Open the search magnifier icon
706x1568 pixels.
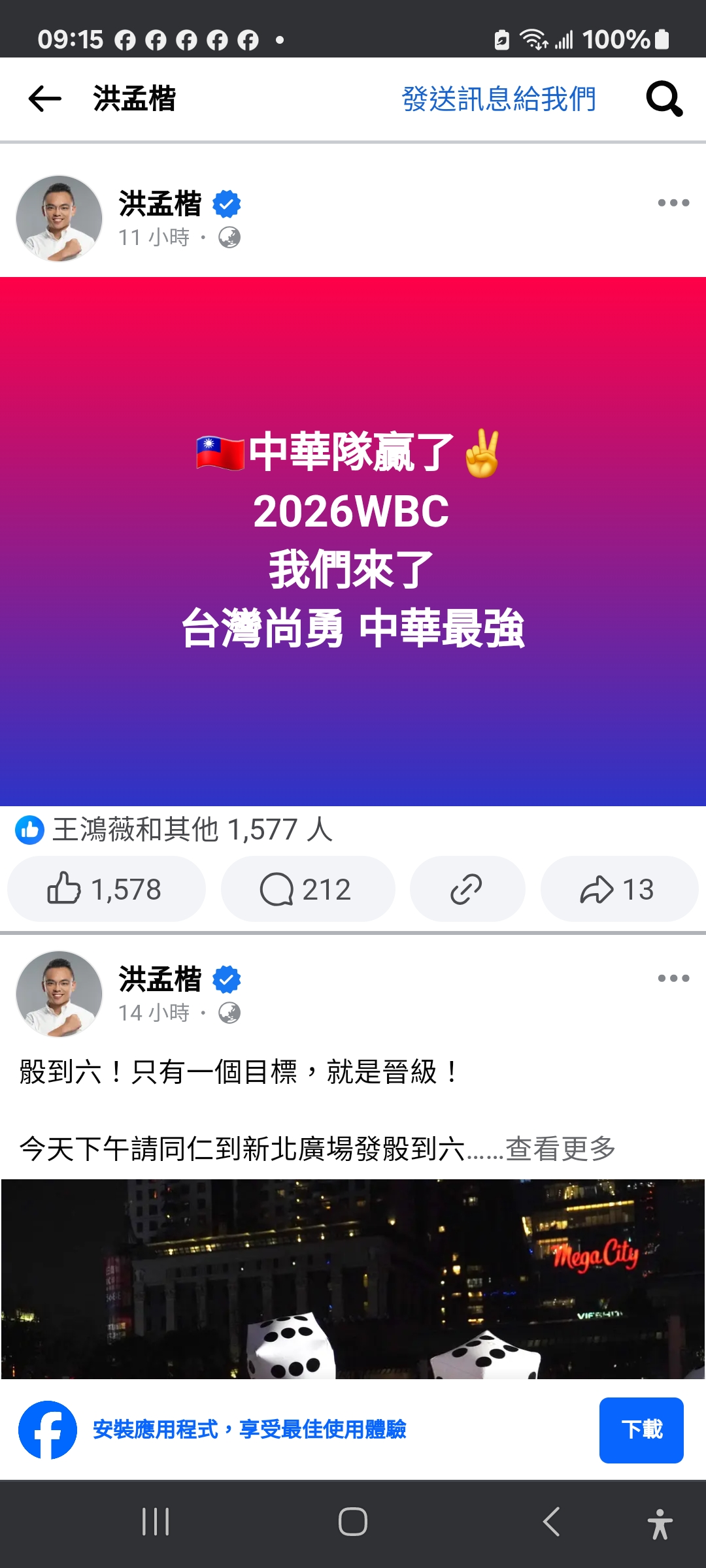pos(664,99)
